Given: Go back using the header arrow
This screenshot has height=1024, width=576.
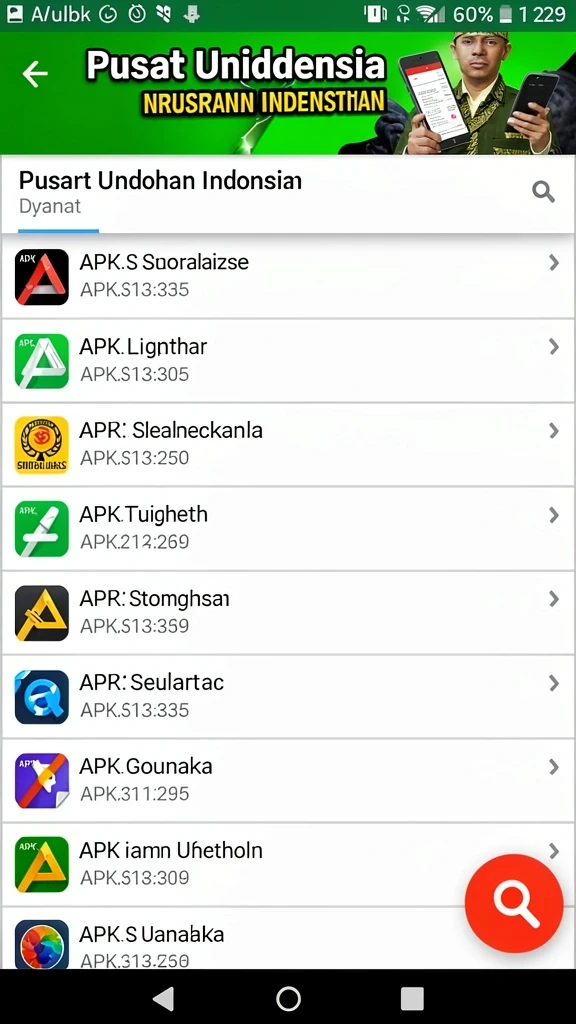Looking at the screenshot, I should coord(35,74).
